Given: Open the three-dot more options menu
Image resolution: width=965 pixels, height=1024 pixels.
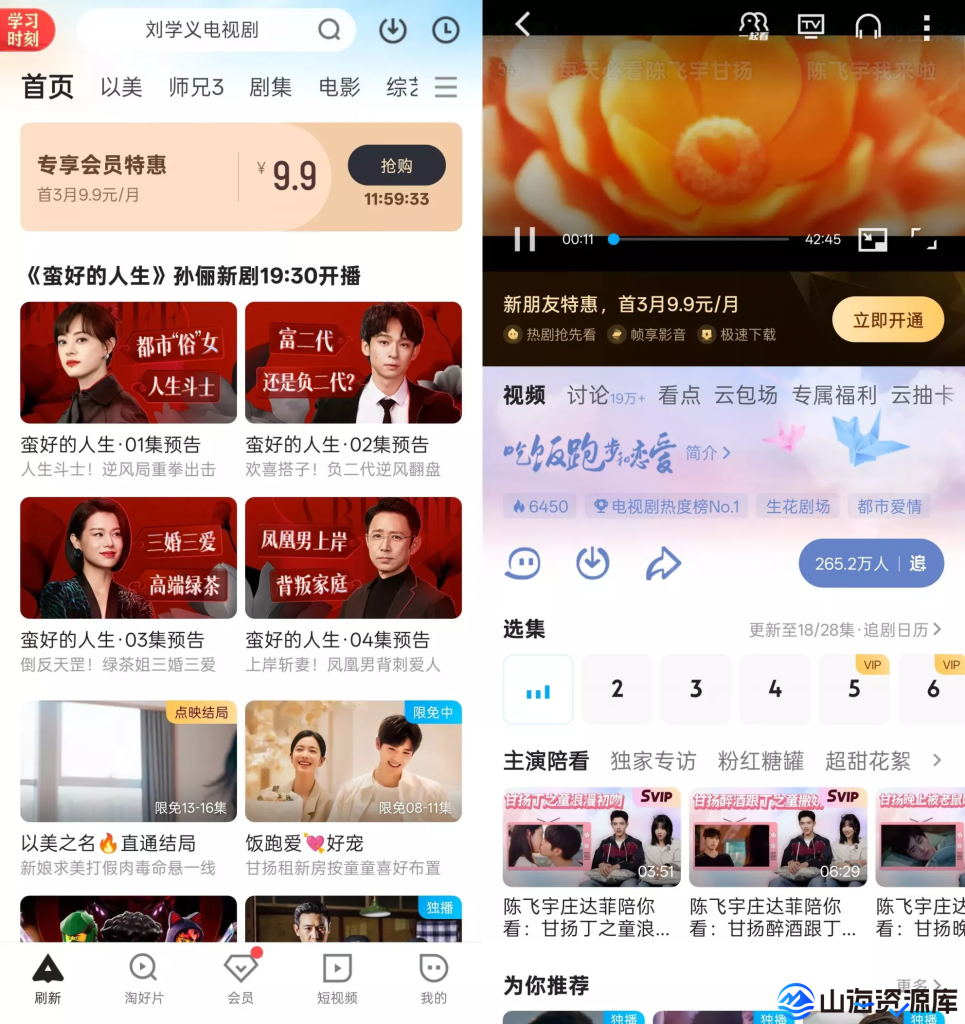Looking at the screenshot, I should [x=925, y=27].
